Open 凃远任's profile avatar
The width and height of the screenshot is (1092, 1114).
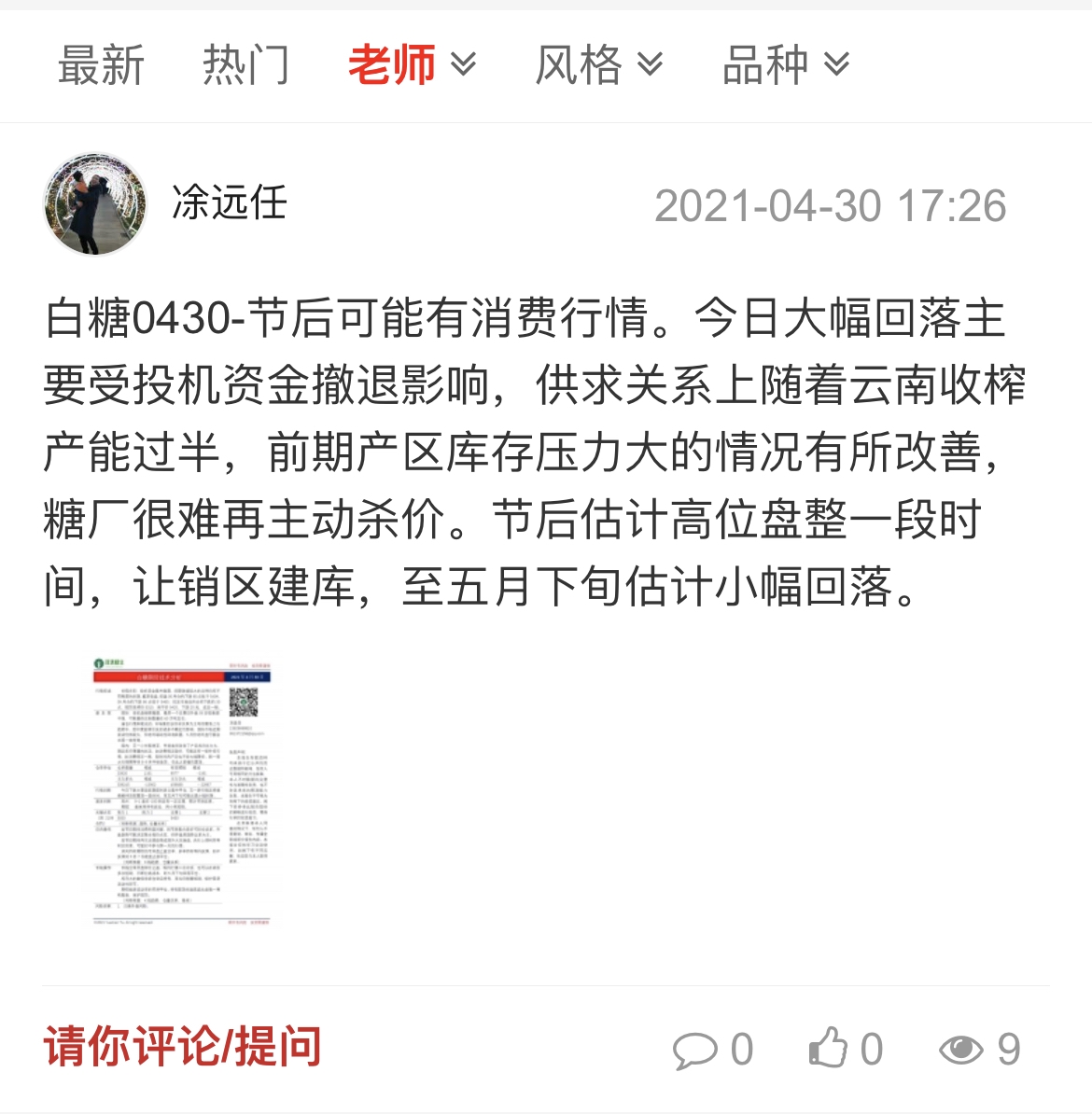click(x=95, y=204)
